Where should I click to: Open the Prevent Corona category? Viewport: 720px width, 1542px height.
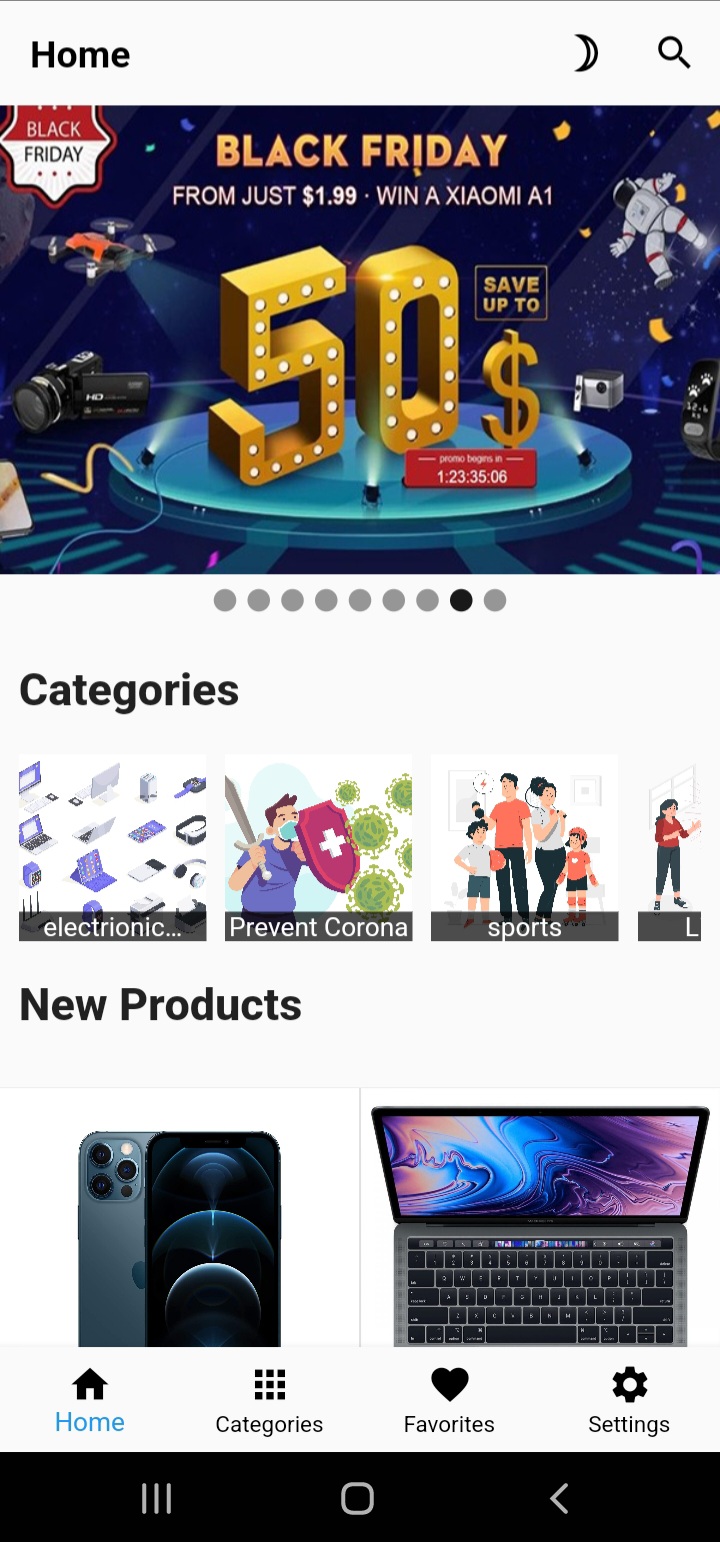pyautogui.click(x=318, y=847)
